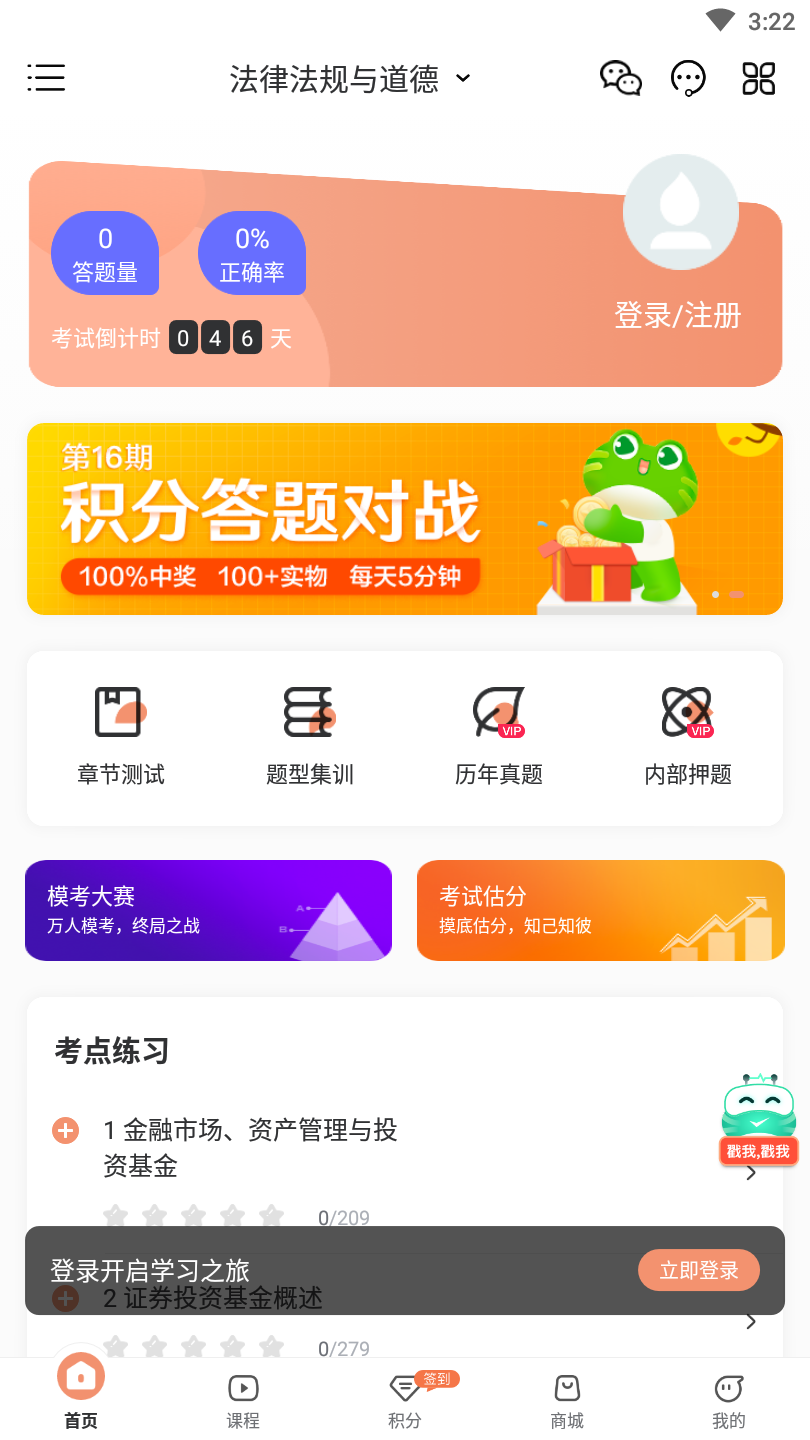The image size is (810, 1440).
Task: Tap the 0 答题量 answered-count badge
Action: [x=105, y=253]
